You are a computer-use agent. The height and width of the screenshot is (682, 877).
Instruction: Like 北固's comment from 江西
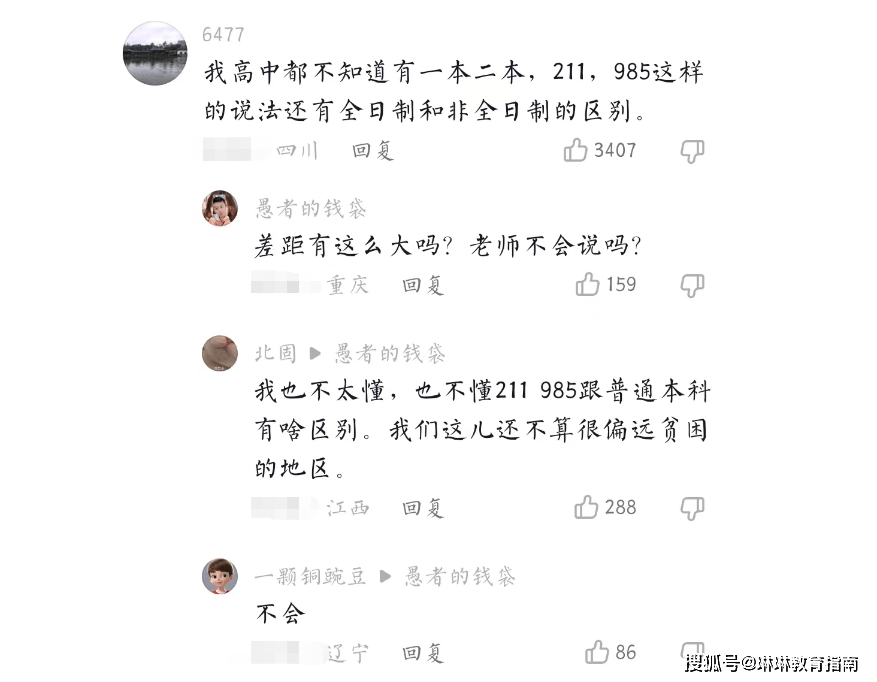coord(587,507)
